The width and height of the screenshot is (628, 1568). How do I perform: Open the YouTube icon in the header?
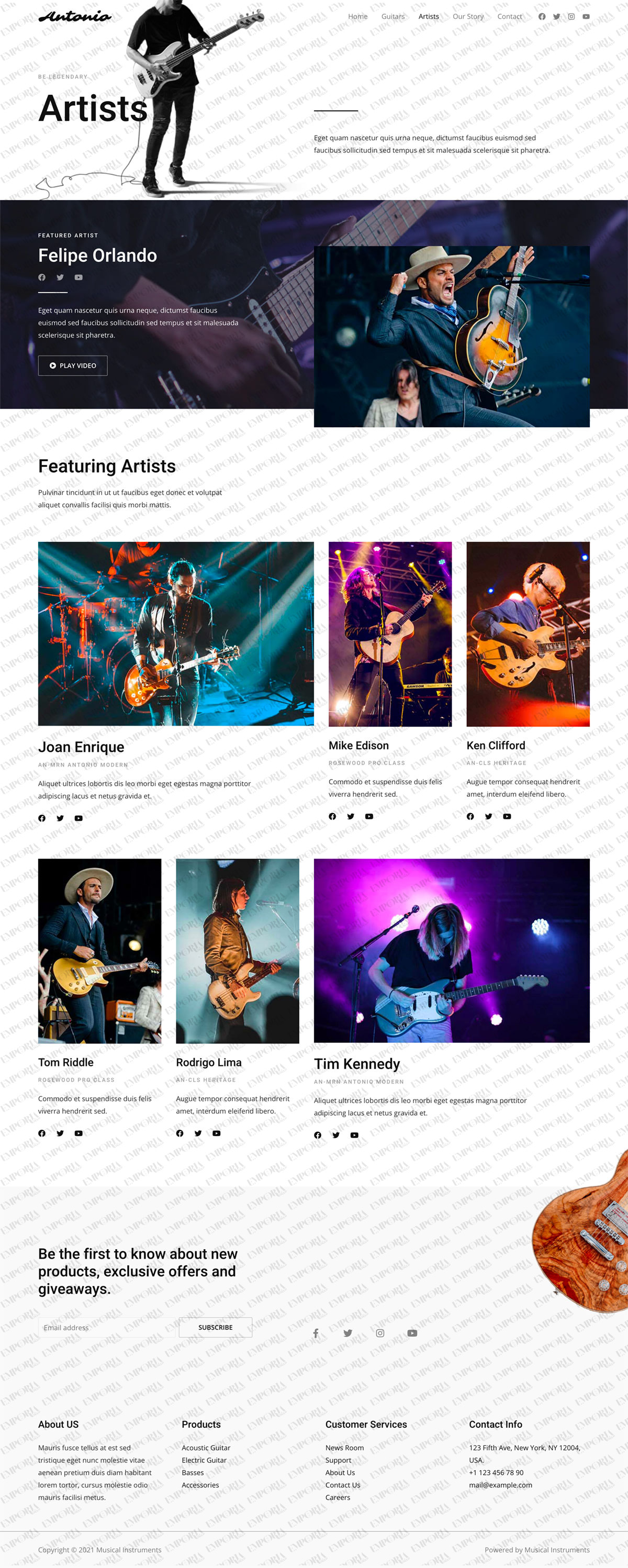(x=586, y=16)
